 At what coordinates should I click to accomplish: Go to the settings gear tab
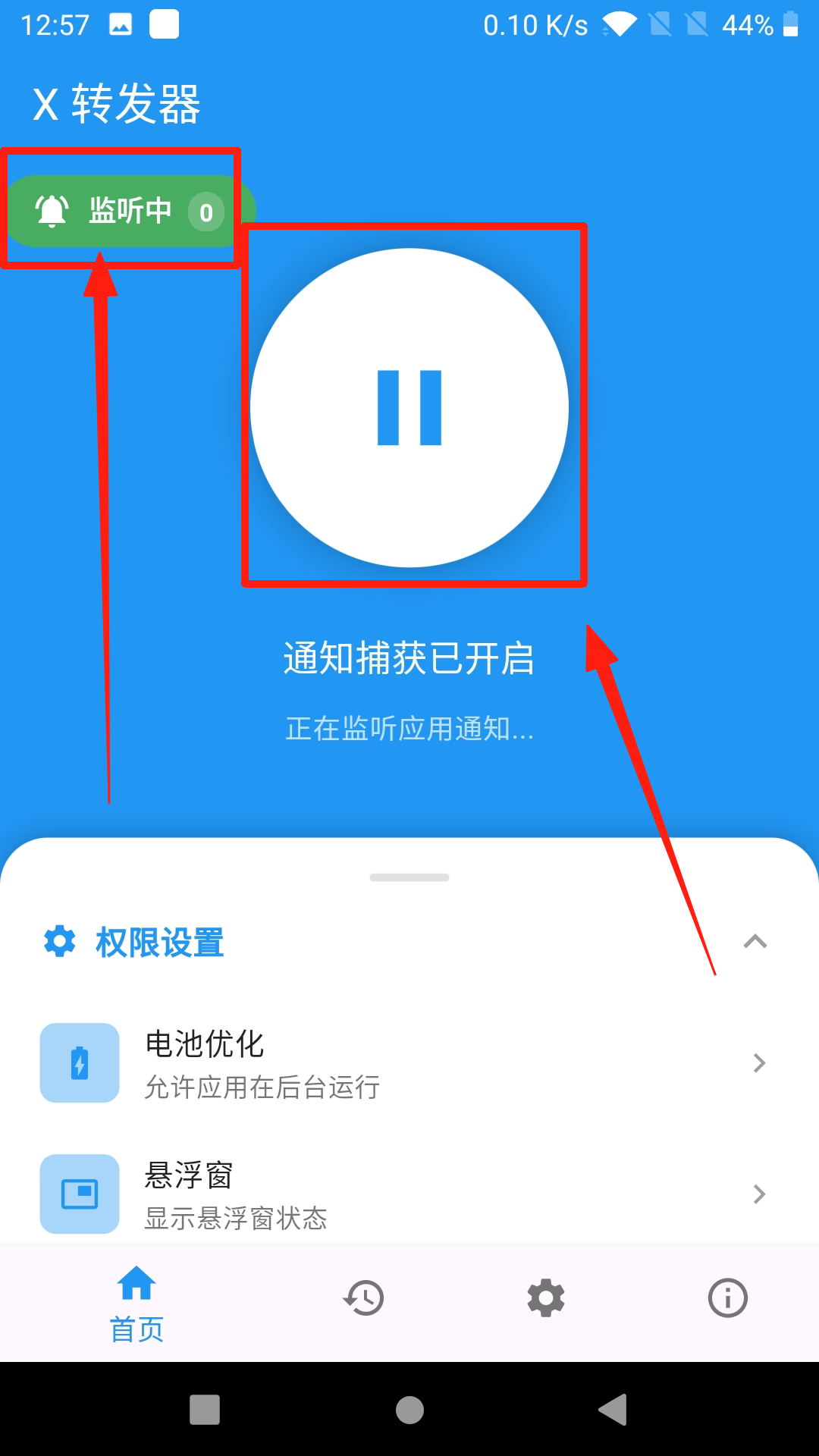coord(546,1298)
